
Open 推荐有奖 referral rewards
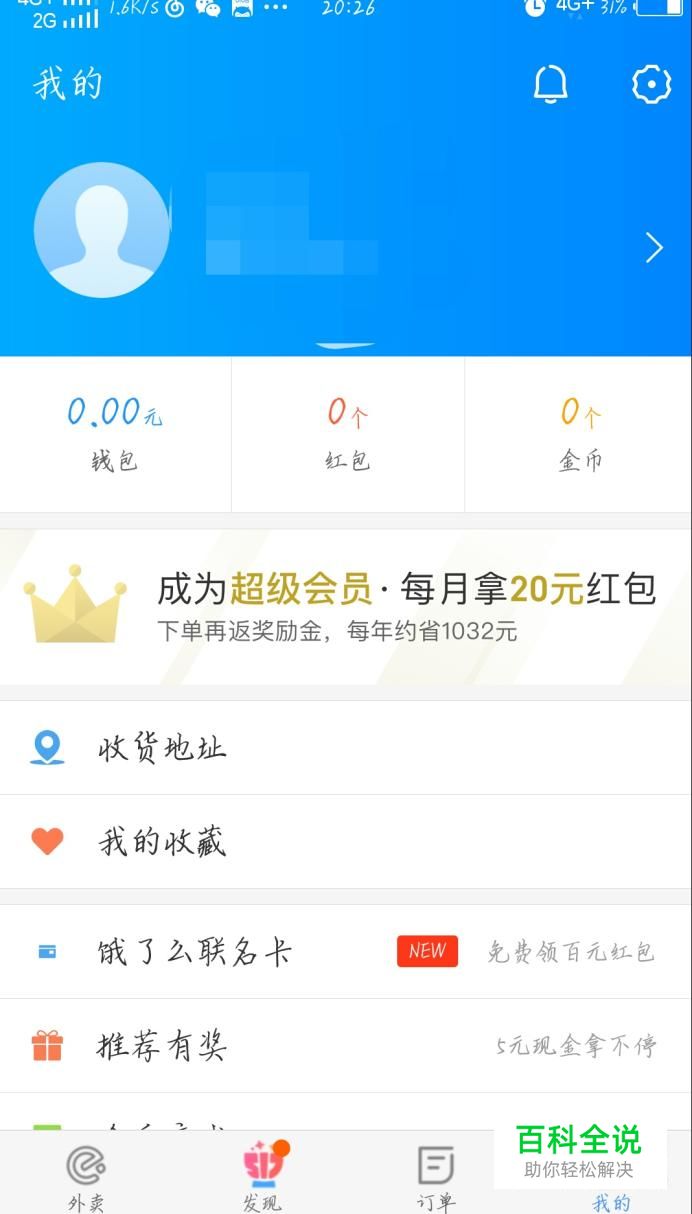pos(346,1046)
